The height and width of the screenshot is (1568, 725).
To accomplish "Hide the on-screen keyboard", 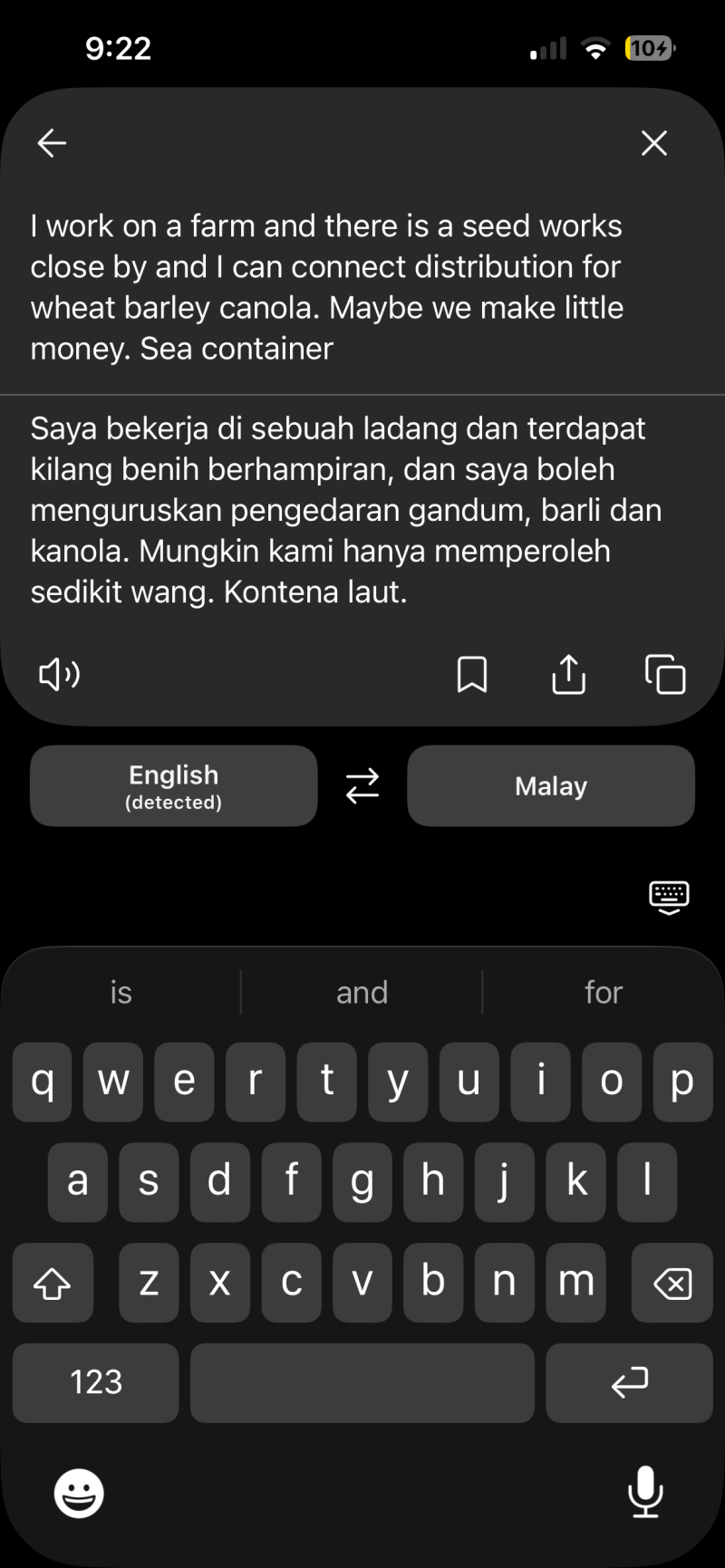I will [669, 897].
